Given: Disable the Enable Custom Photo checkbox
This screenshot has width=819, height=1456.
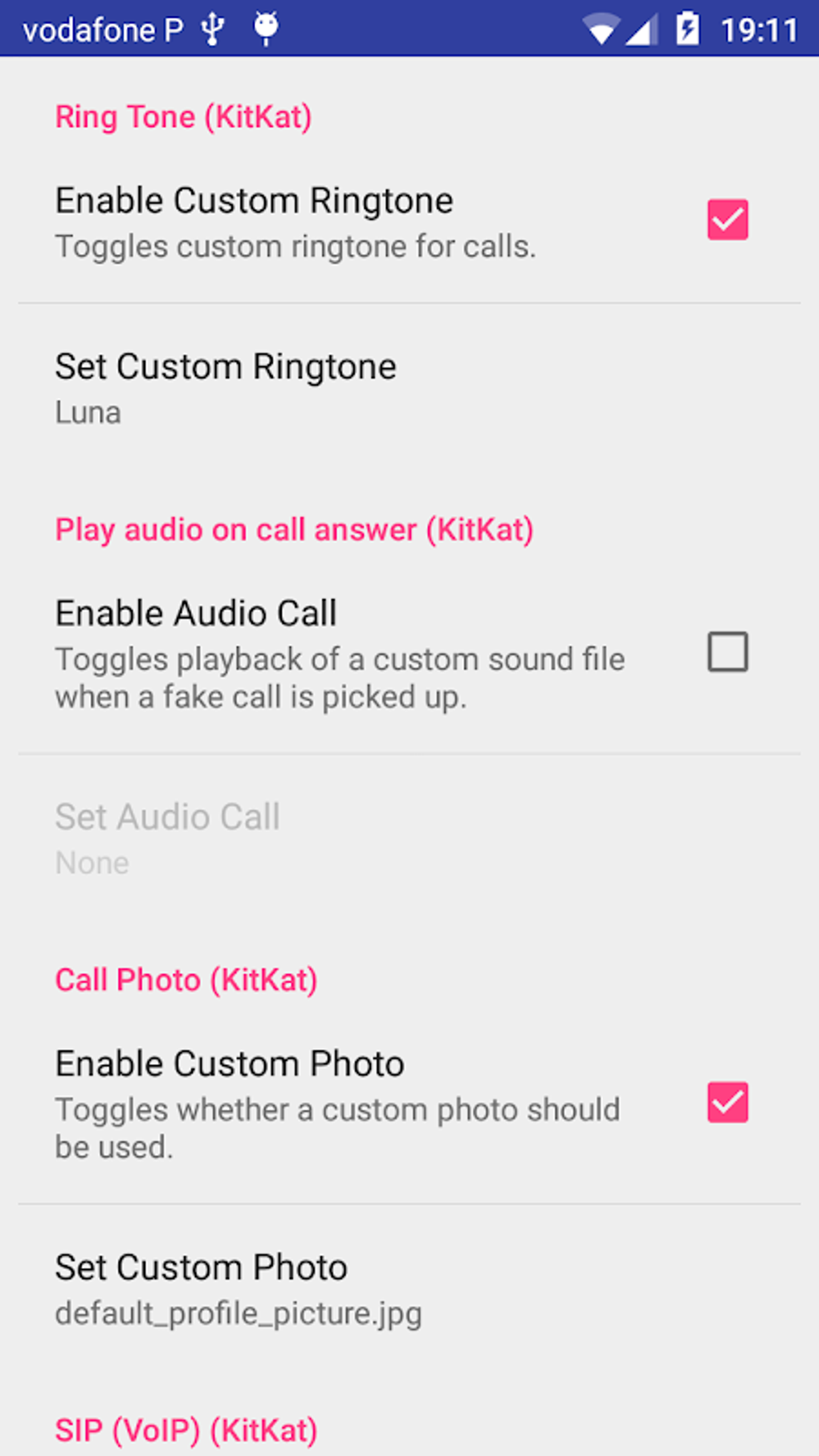Looking at the screenshot, I should (x=727, y=1102).
